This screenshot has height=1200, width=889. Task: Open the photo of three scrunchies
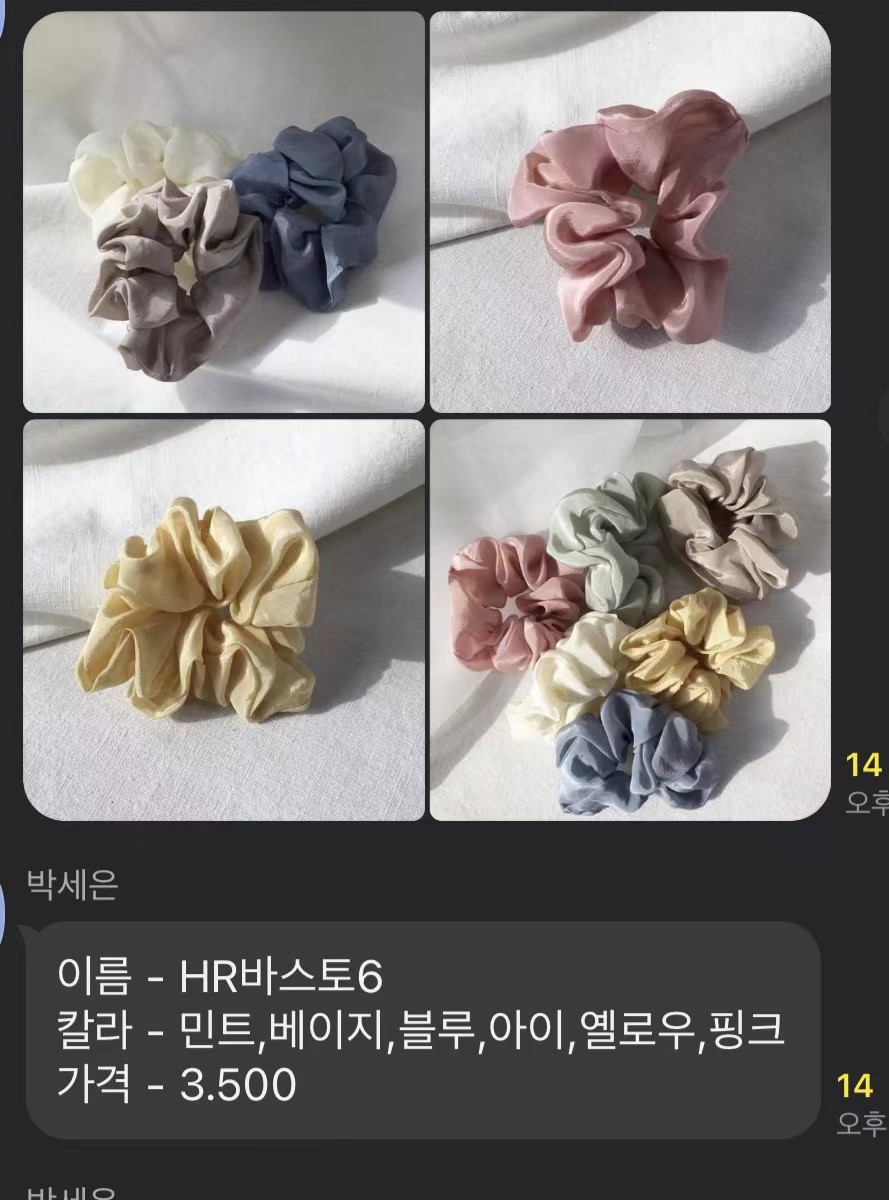point(224,212)
